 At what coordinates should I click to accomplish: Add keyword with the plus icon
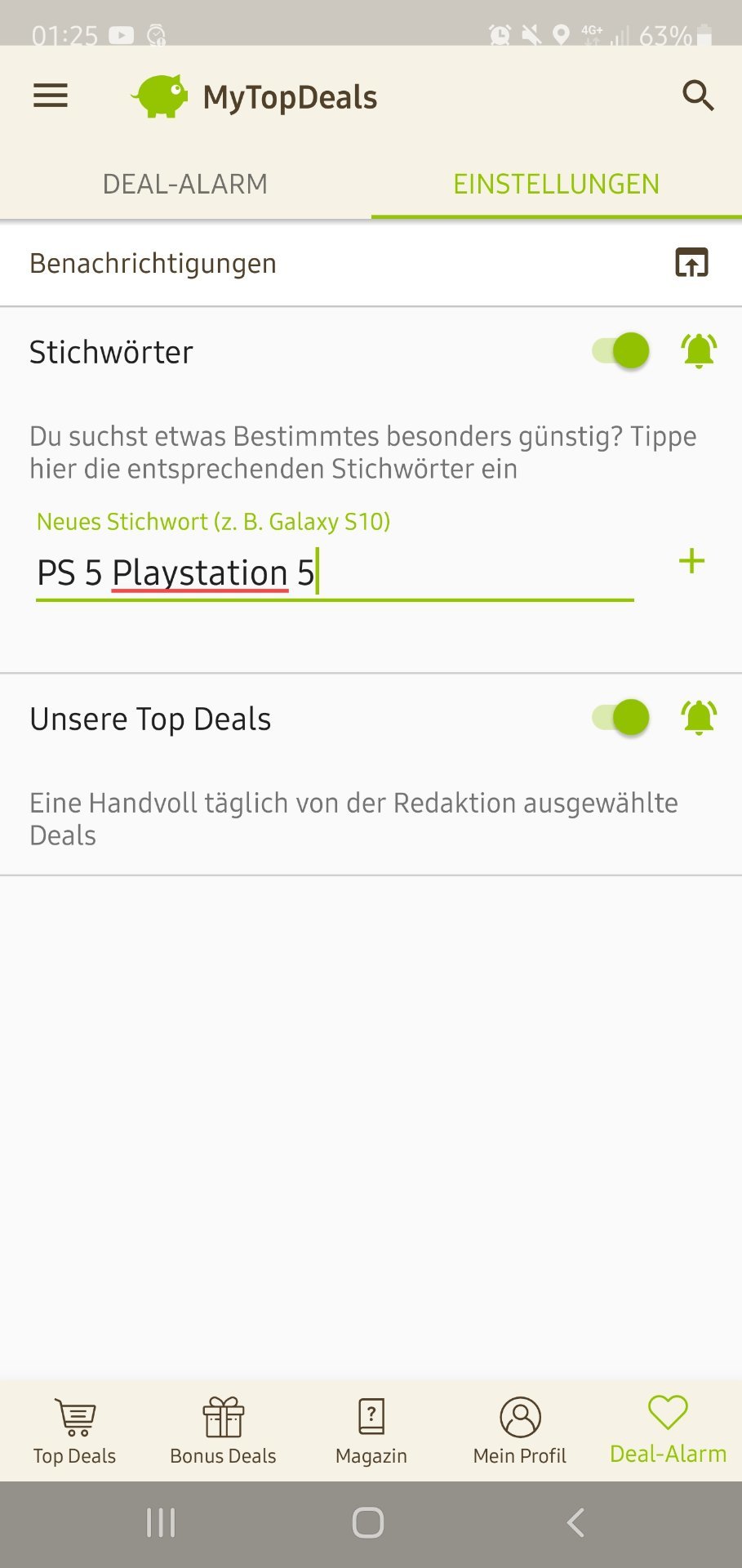(691, 561)
